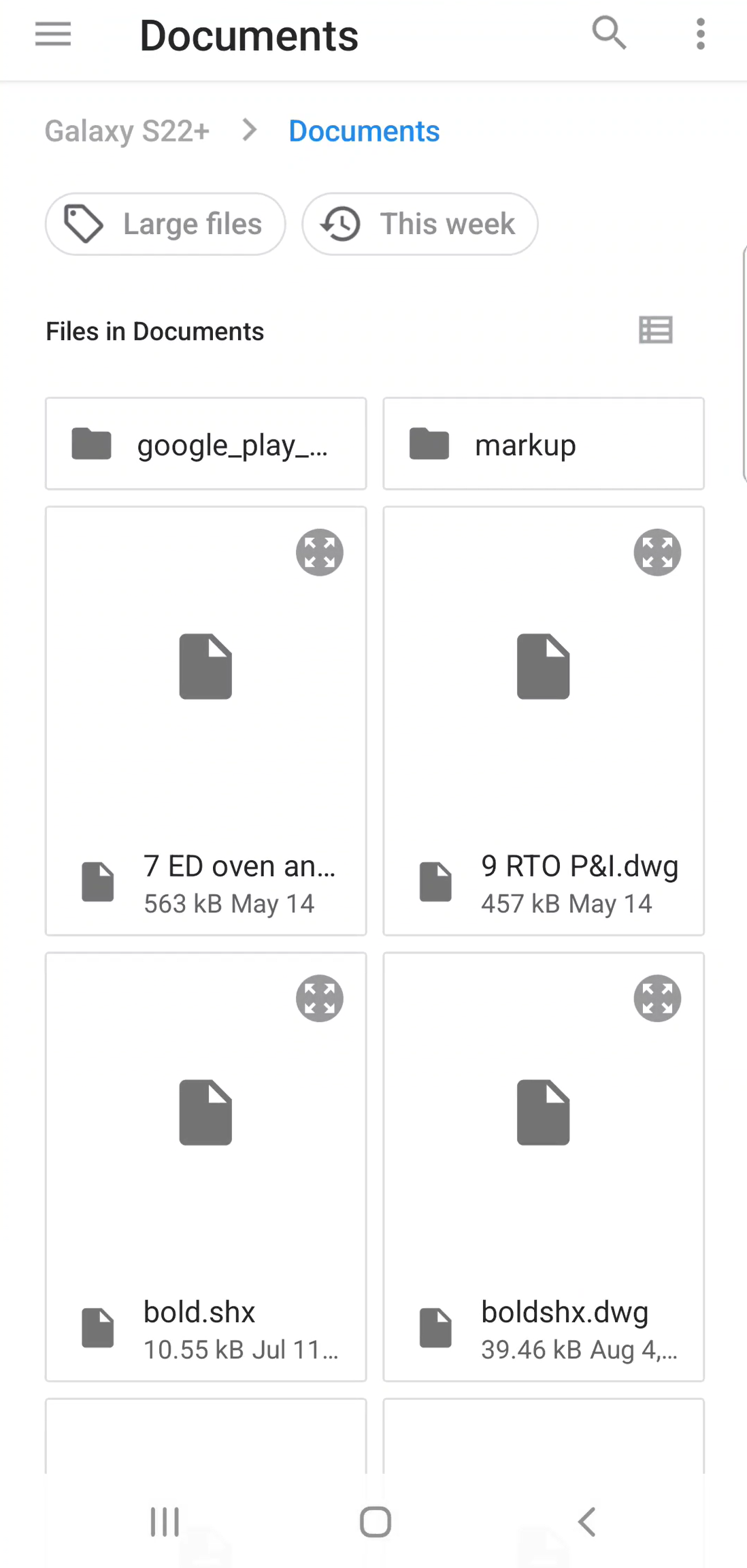
Task: Preview bold.shx in fullscreen
Action: tap(320, 999)
